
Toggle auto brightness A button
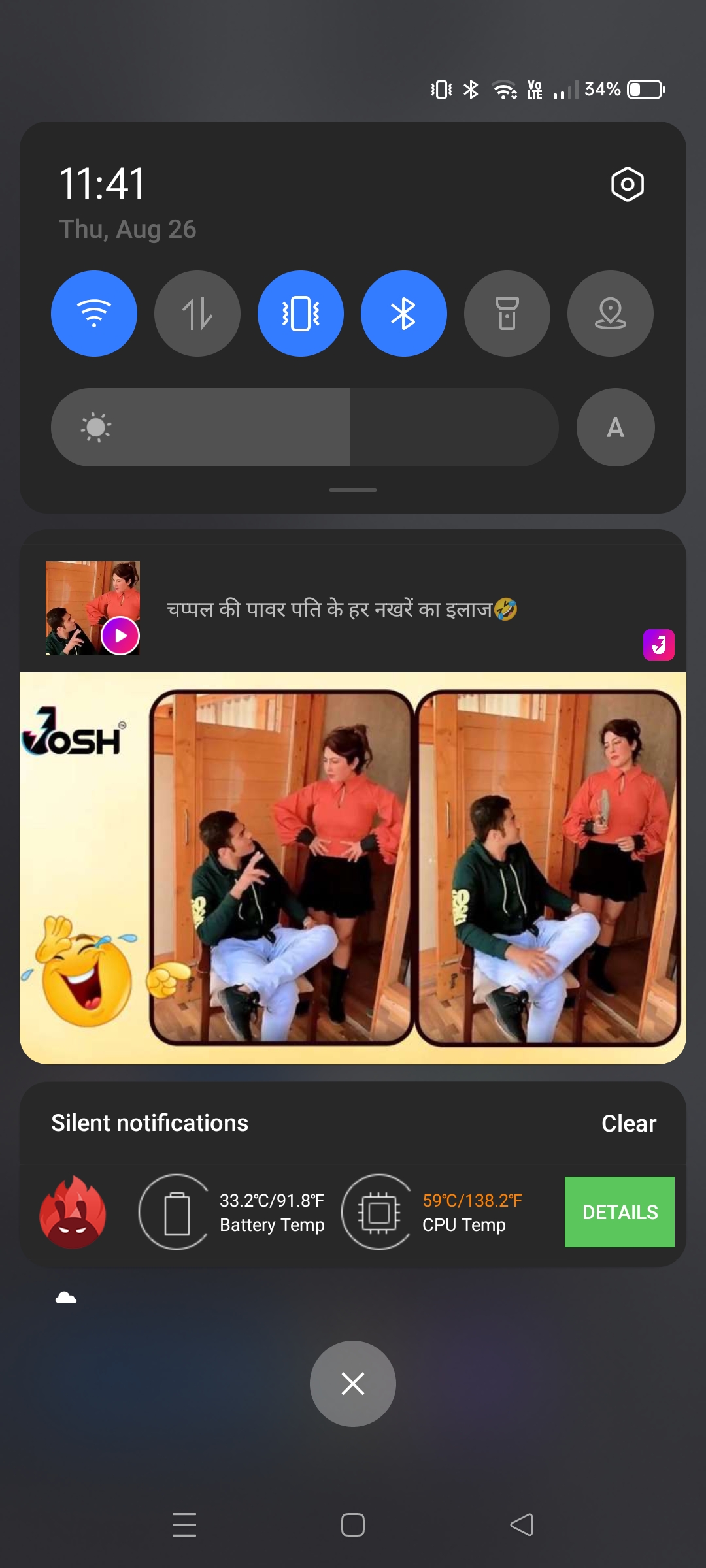[615, 427]
